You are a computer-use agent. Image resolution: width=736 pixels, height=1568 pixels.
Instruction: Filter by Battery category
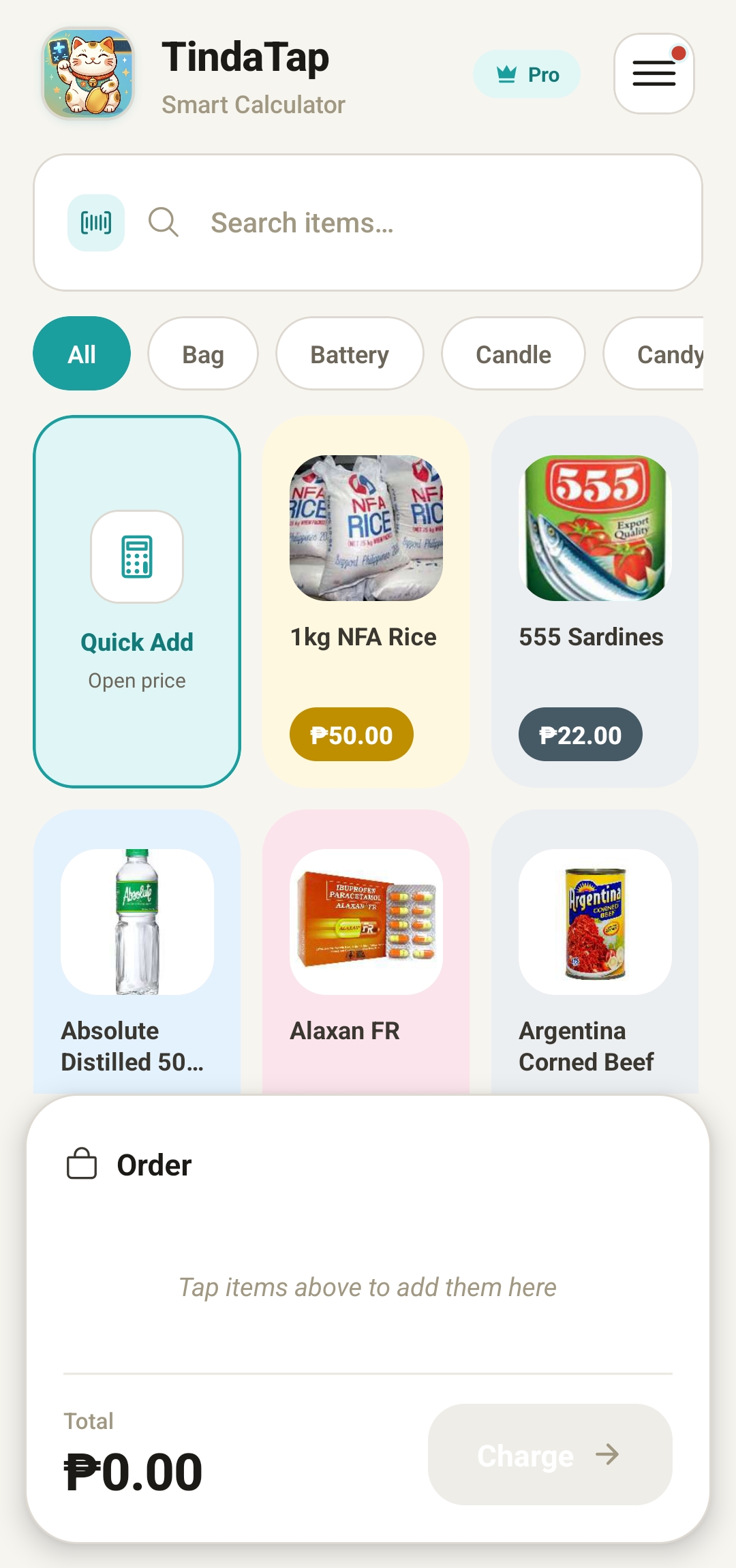tap(350, 354)
